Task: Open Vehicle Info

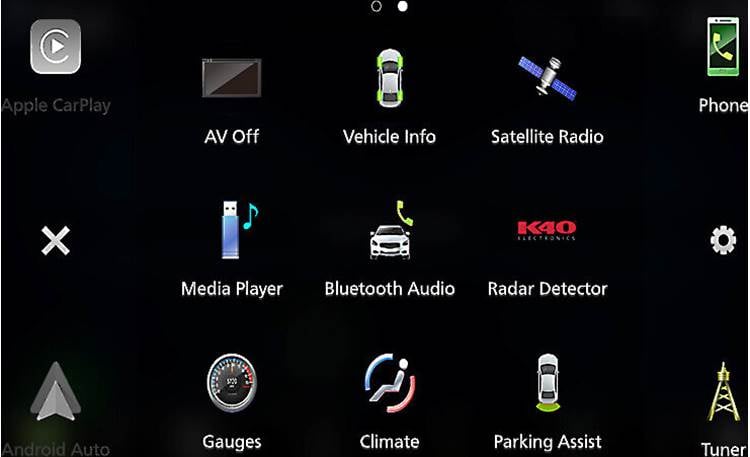Action: (389, 80)
